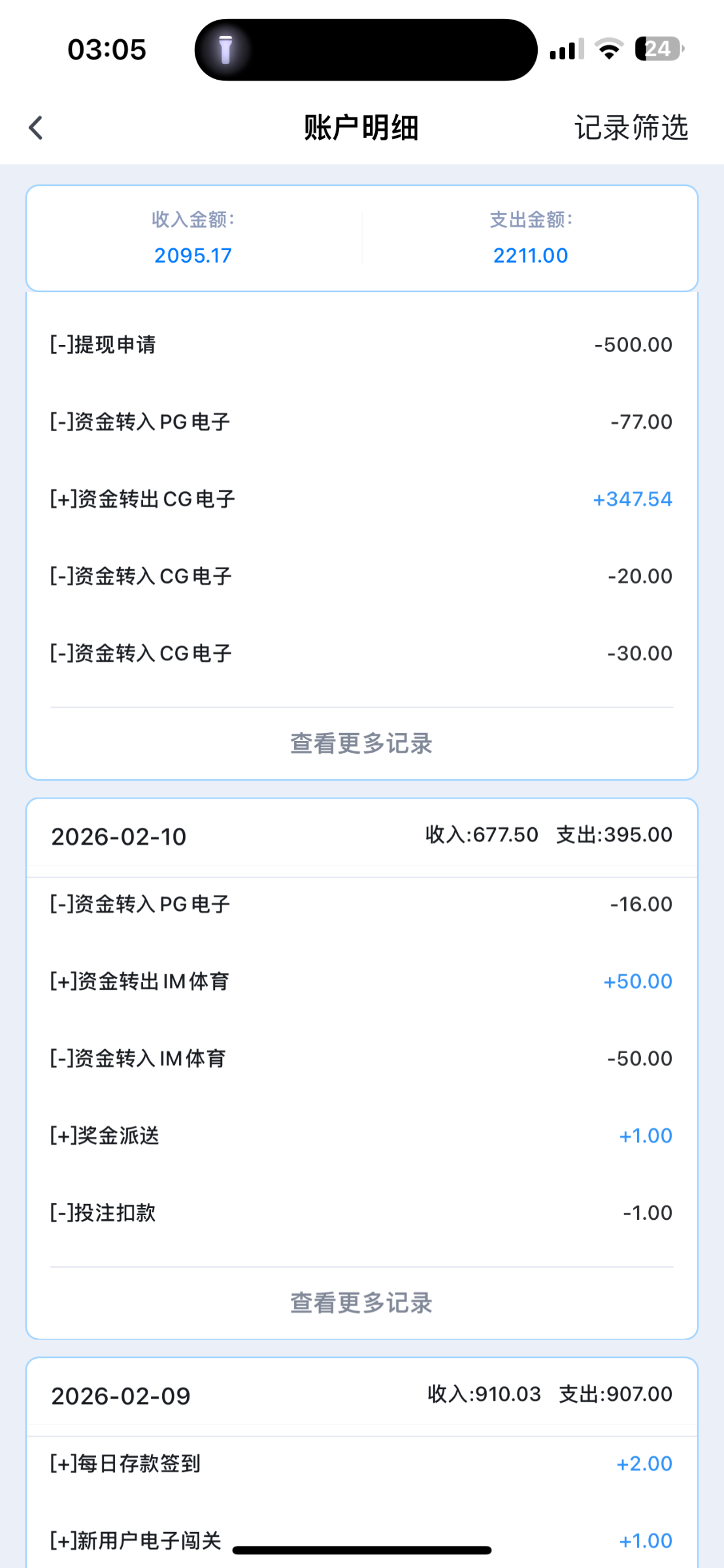724x1568 pixels.
Task: Select the 投注扣款 -1.00 record
Action: [361, 1213]
